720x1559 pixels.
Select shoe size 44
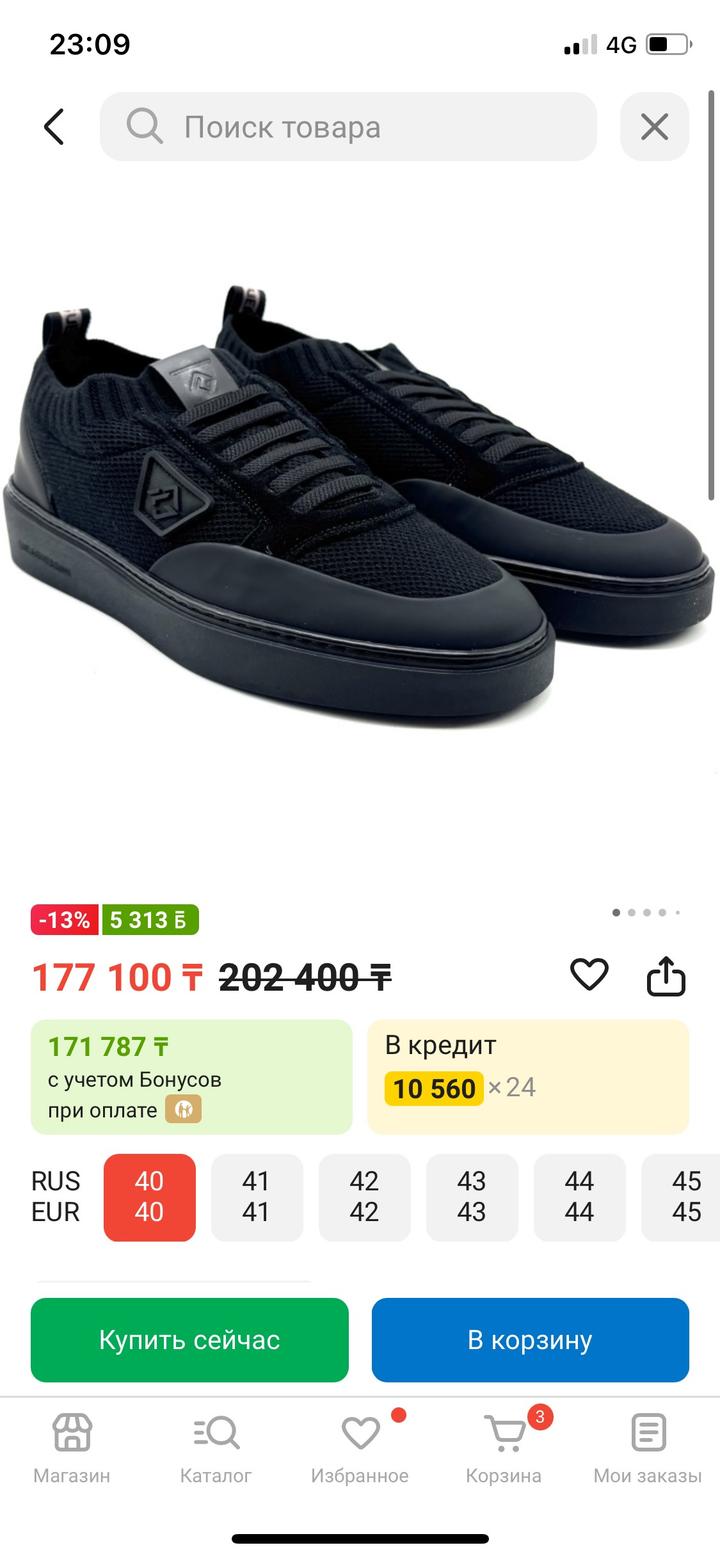coord(579,1197)
